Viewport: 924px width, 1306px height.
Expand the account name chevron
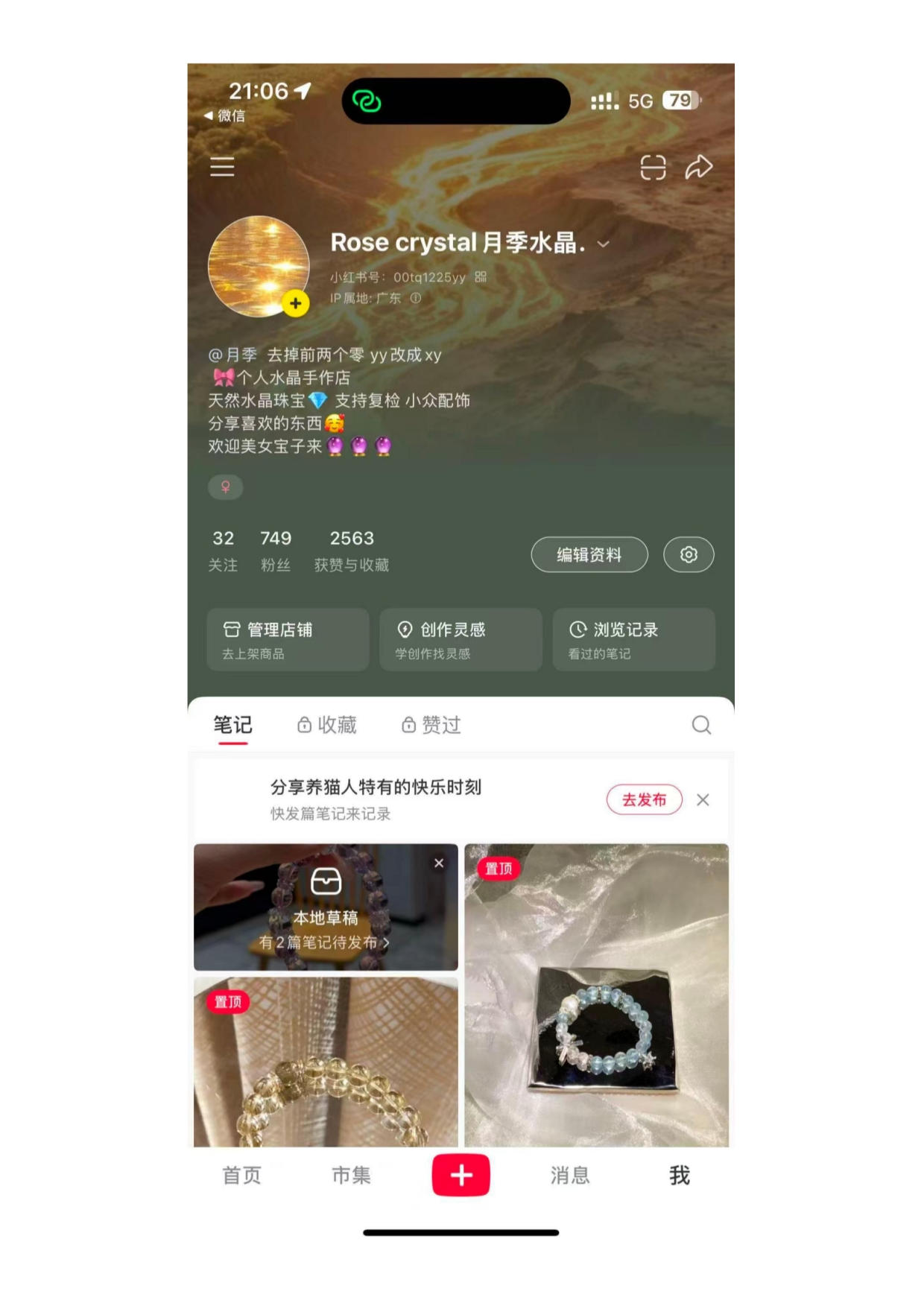coord(604,244)
